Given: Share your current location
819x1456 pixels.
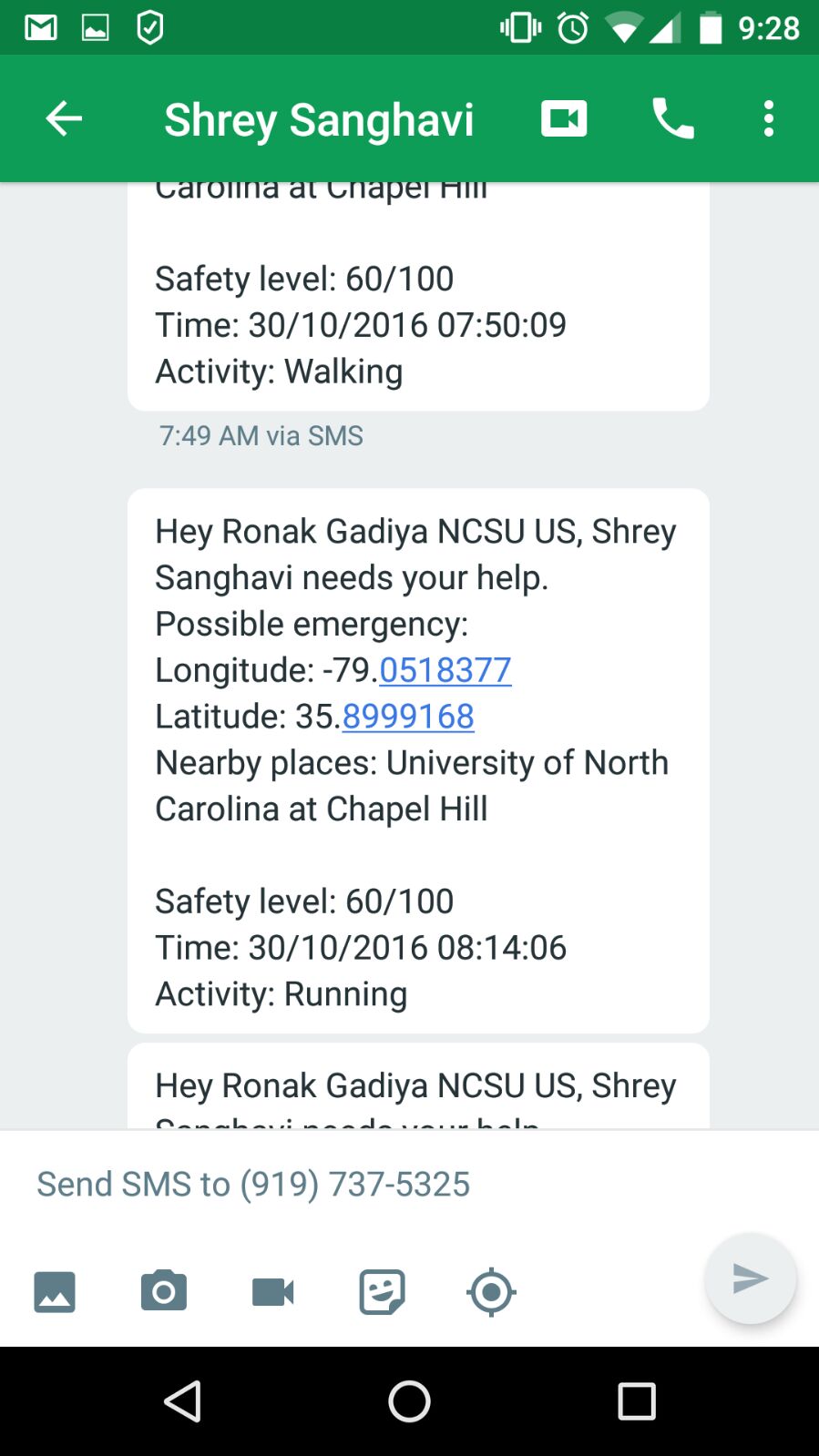Looking at the screenshot, I should tap(491, 1291).
